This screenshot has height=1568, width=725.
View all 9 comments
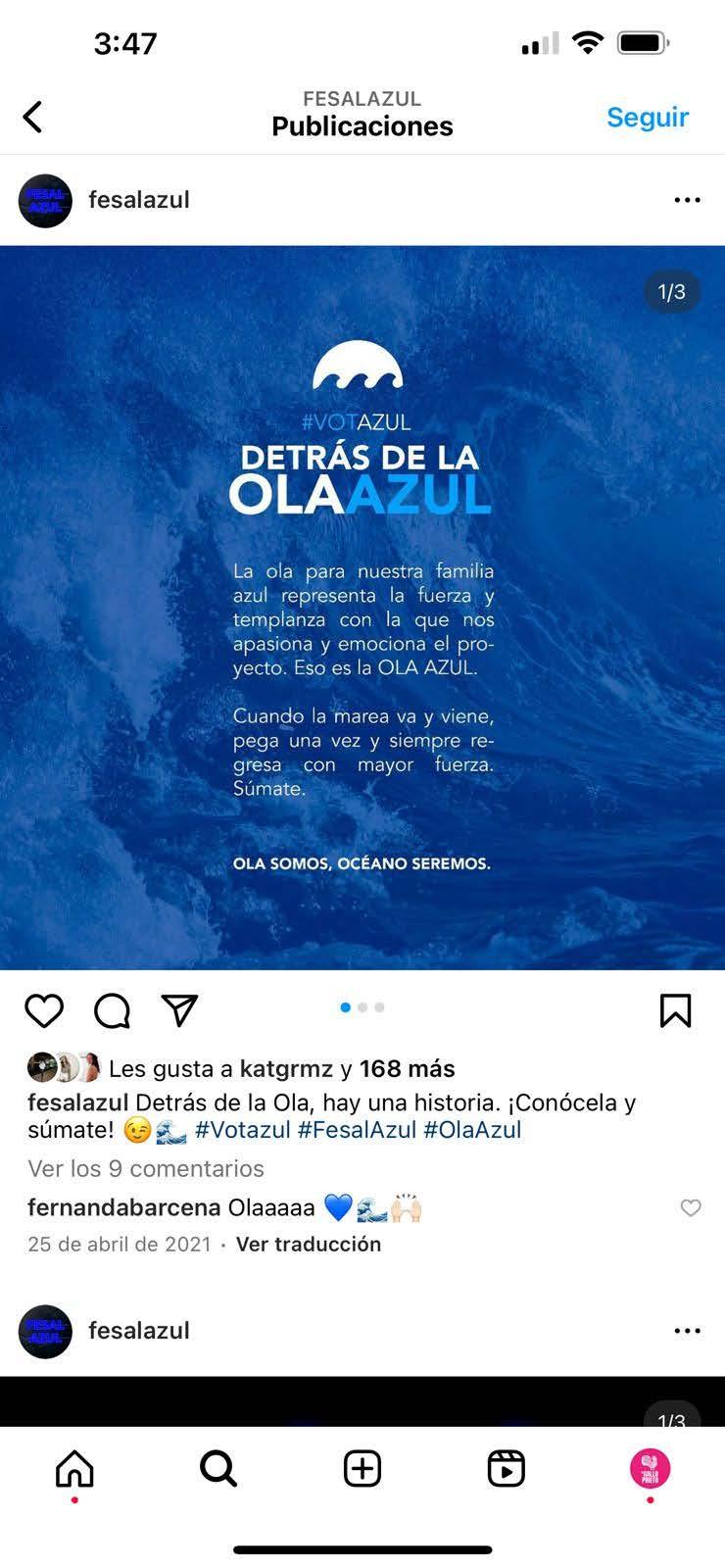[x=145, y=1168]
